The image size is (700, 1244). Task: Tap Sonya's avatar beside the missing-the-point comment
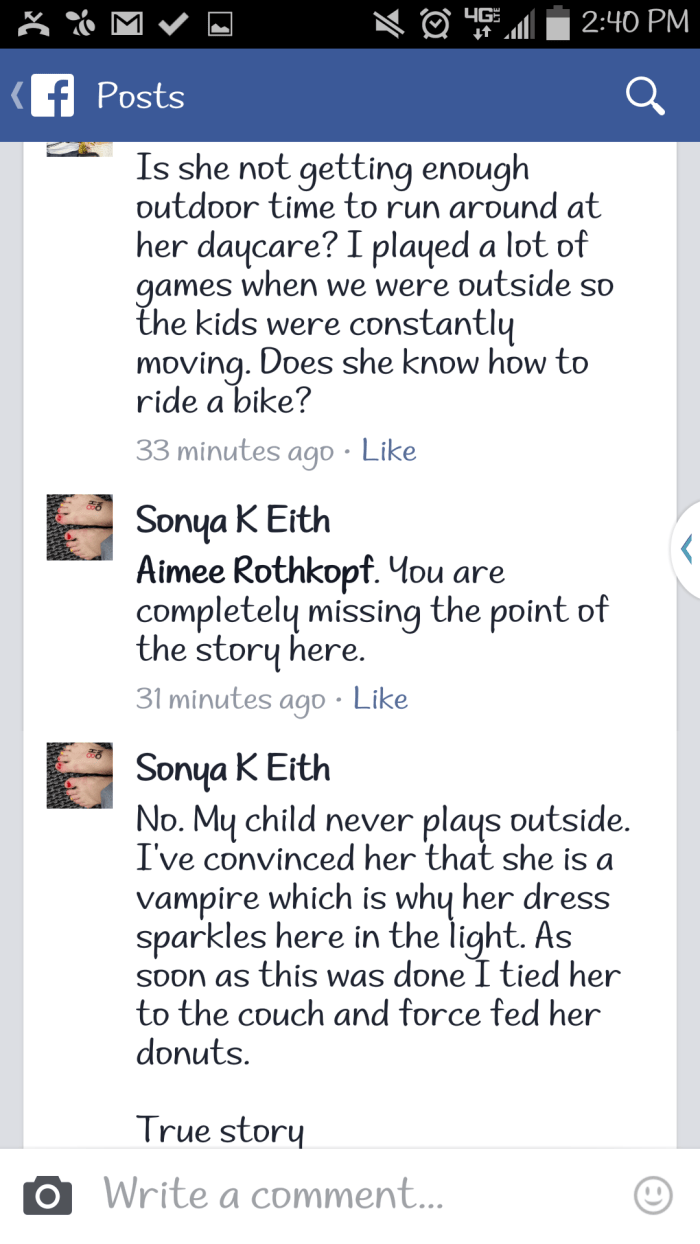pyautogui.click(x=80, y=527)
